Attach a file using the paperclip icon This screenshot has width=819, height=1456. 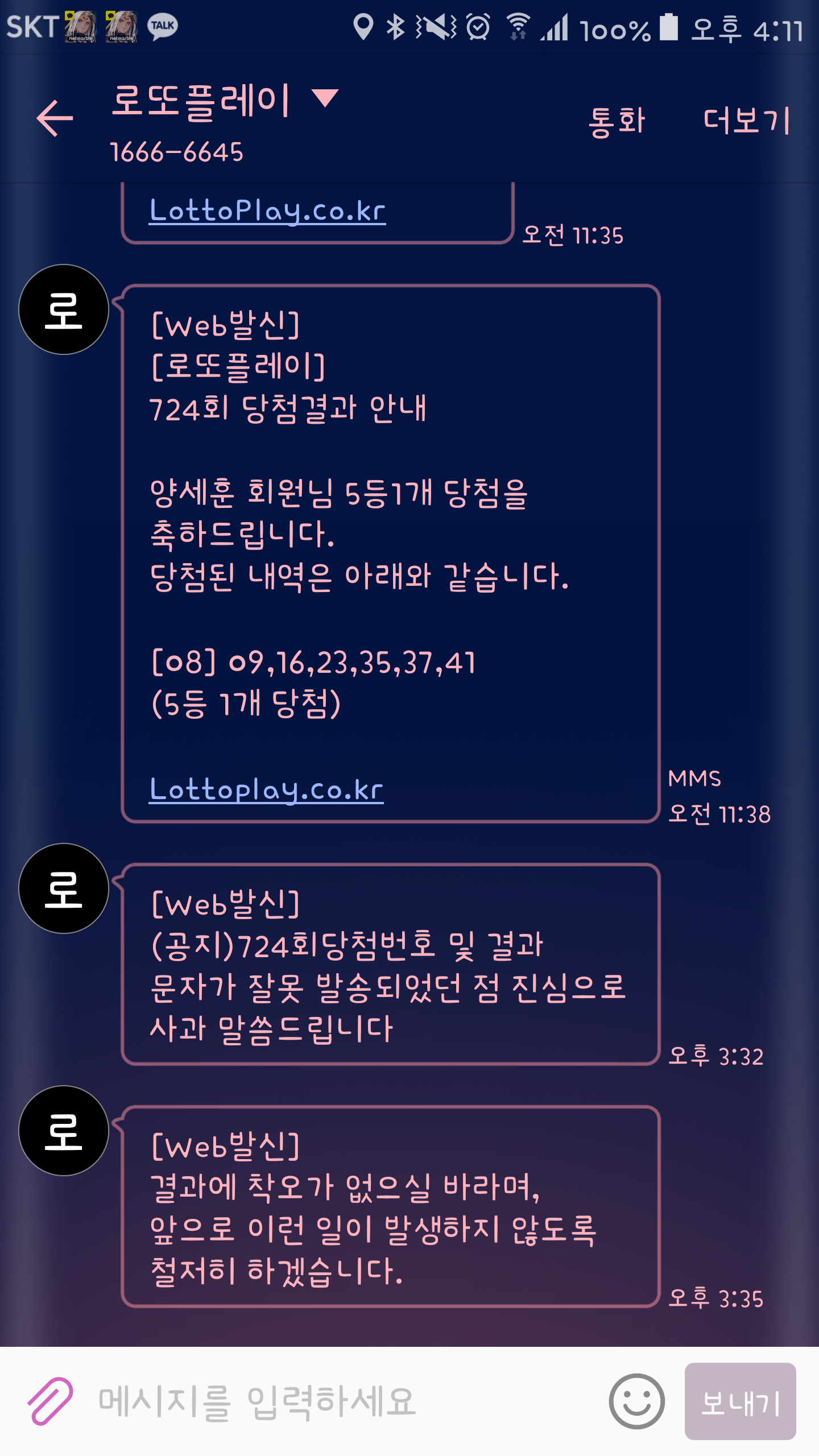[x=50, y=1401]
